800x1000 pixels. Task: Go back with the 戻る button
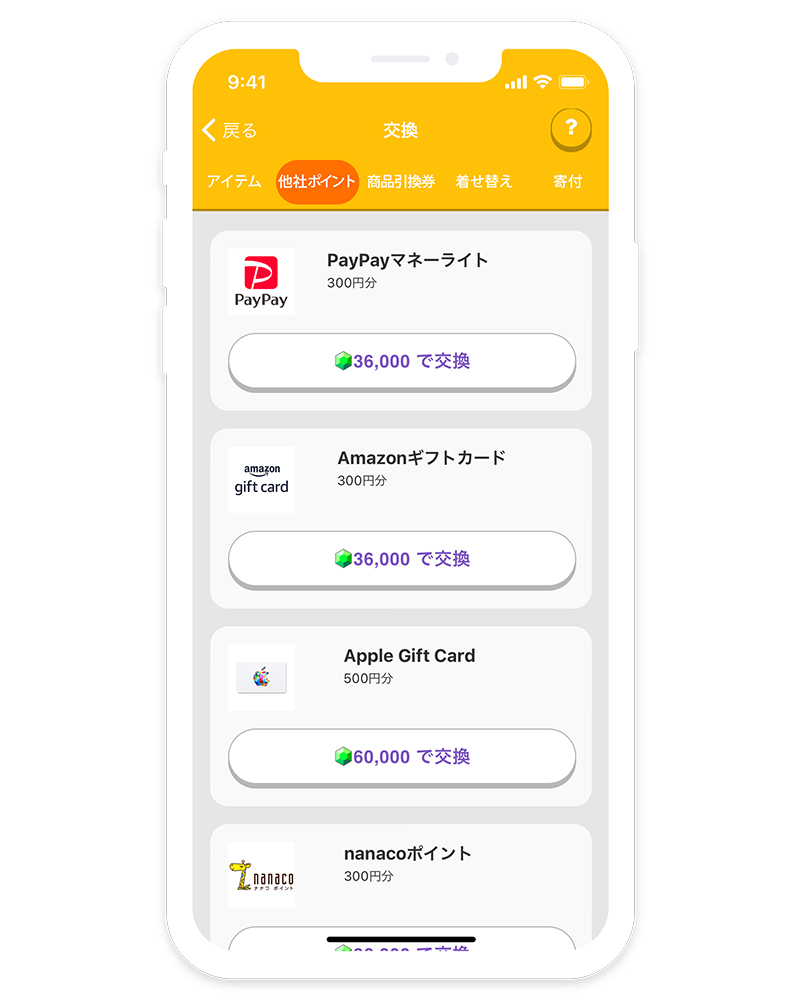tap(230, 130)
